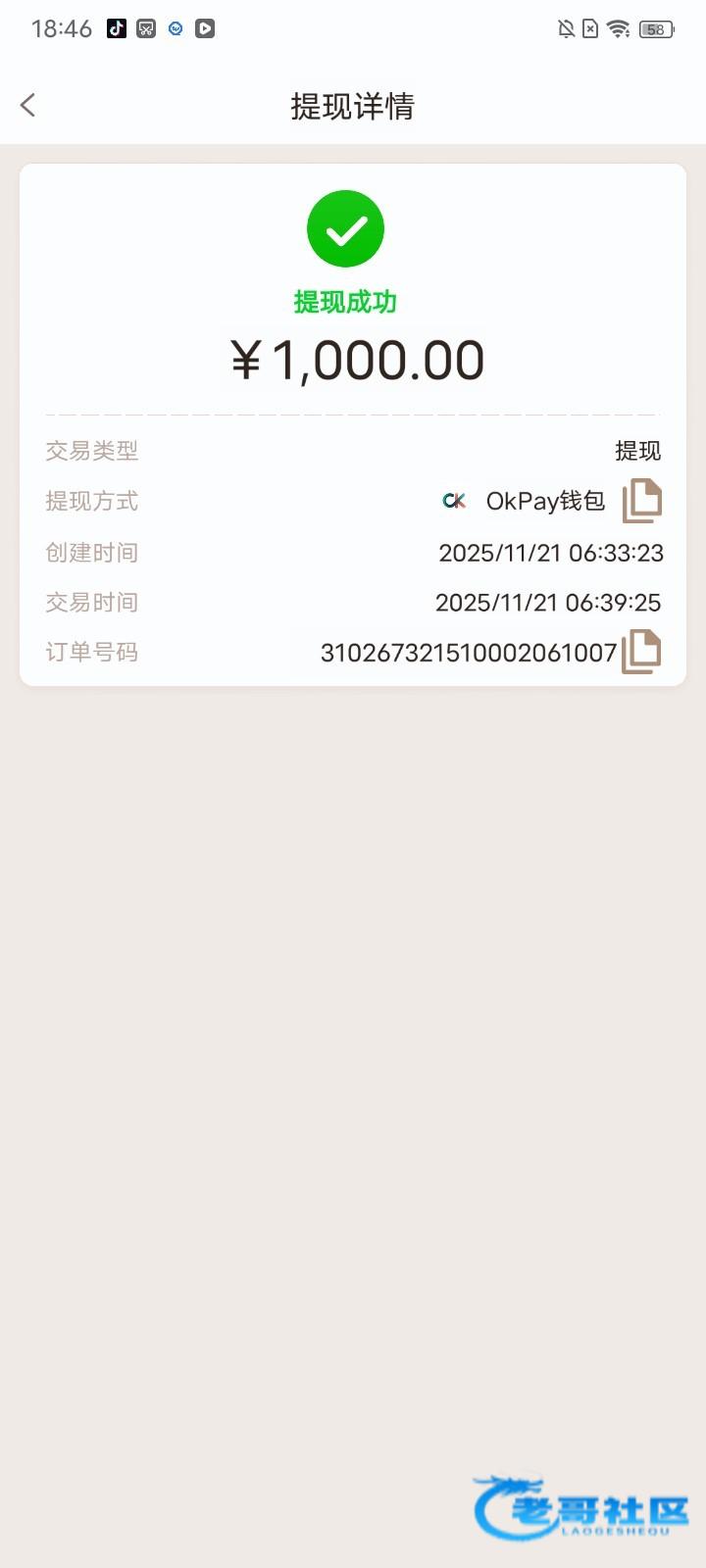This screenshot has height=1568, width=706.
Task: Copy the OkPay钱包 withdrawal method
Action: [x=642, y=501]
